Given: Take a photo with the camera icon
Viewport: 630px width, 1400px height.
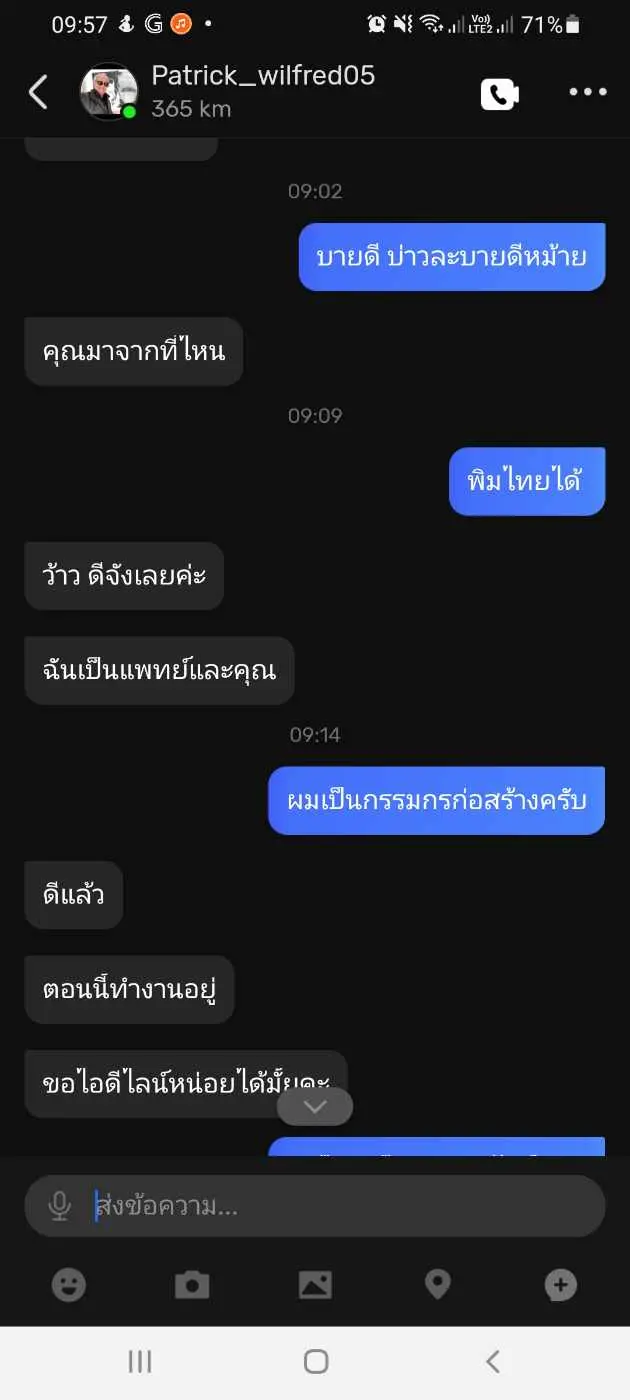Looking at the screenshot, I should tap(192, 1284).
